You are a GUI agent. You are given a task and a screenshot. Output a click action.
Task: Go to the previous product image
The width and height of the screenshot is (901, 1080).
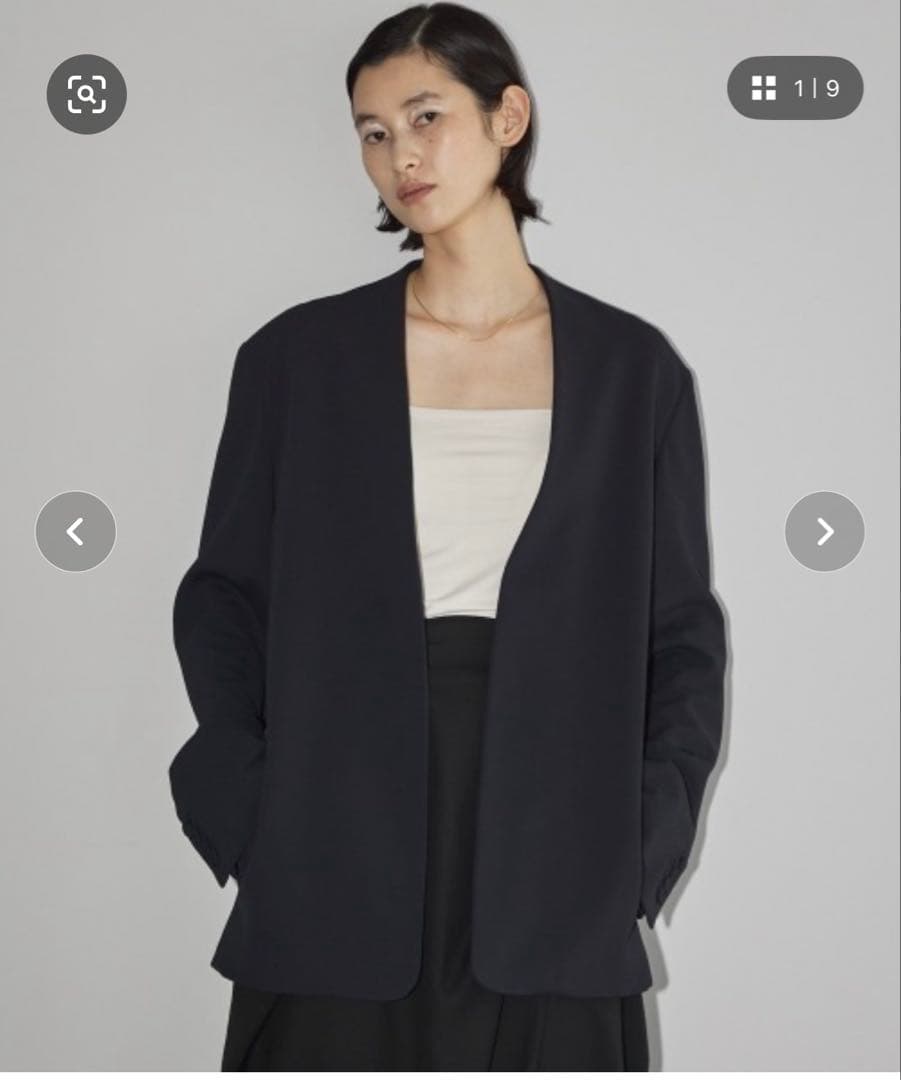pyautogui.click(x=76, y=532)
